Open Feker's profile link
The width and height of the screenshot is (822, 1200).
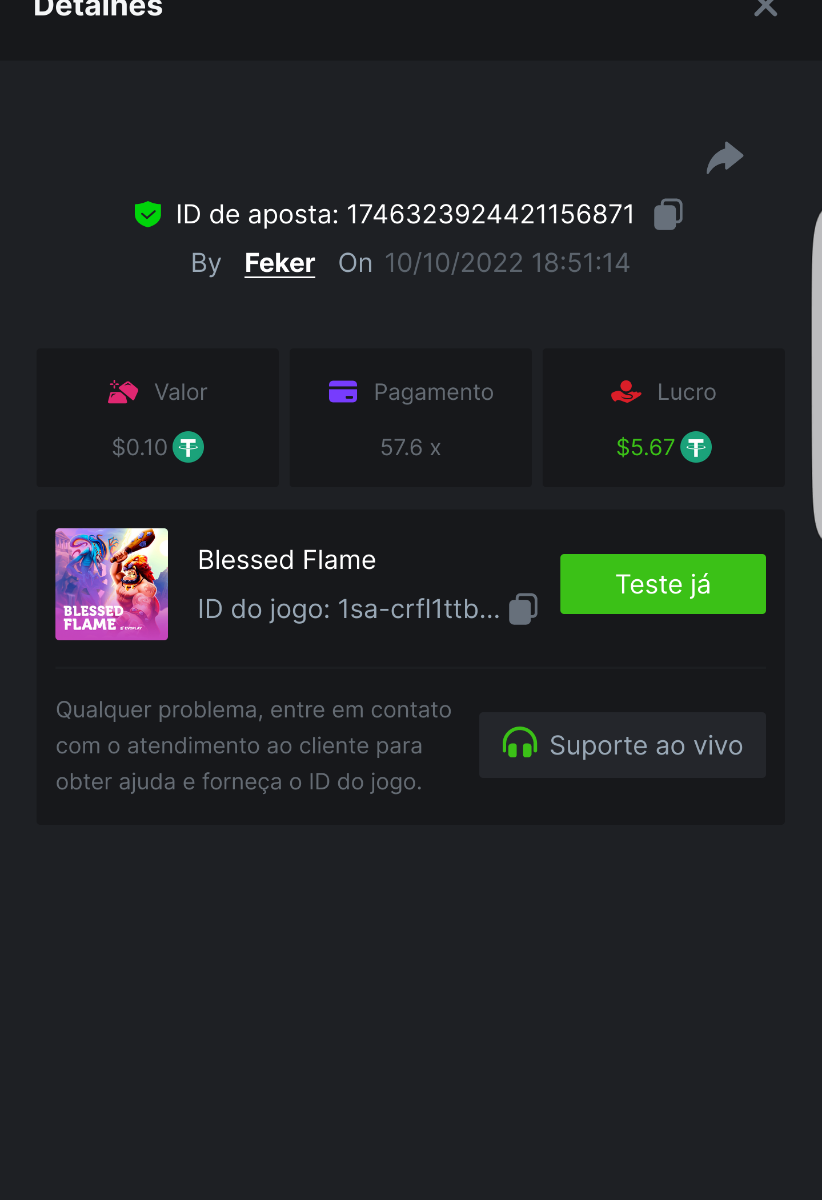(x=280, y=263)
